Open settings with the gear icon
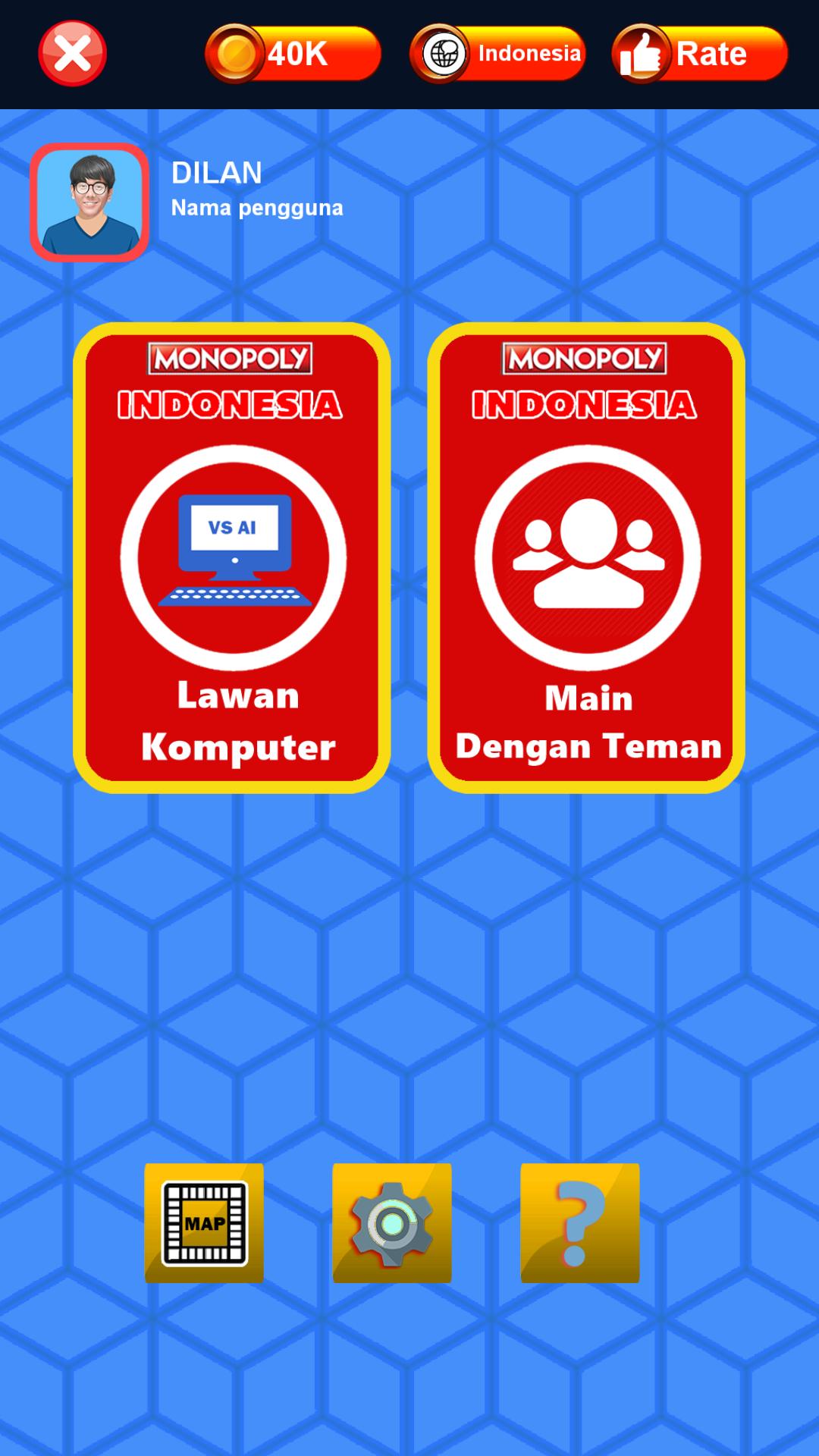The height and width of the screenshot is (1456, 819). (392, 1222)
